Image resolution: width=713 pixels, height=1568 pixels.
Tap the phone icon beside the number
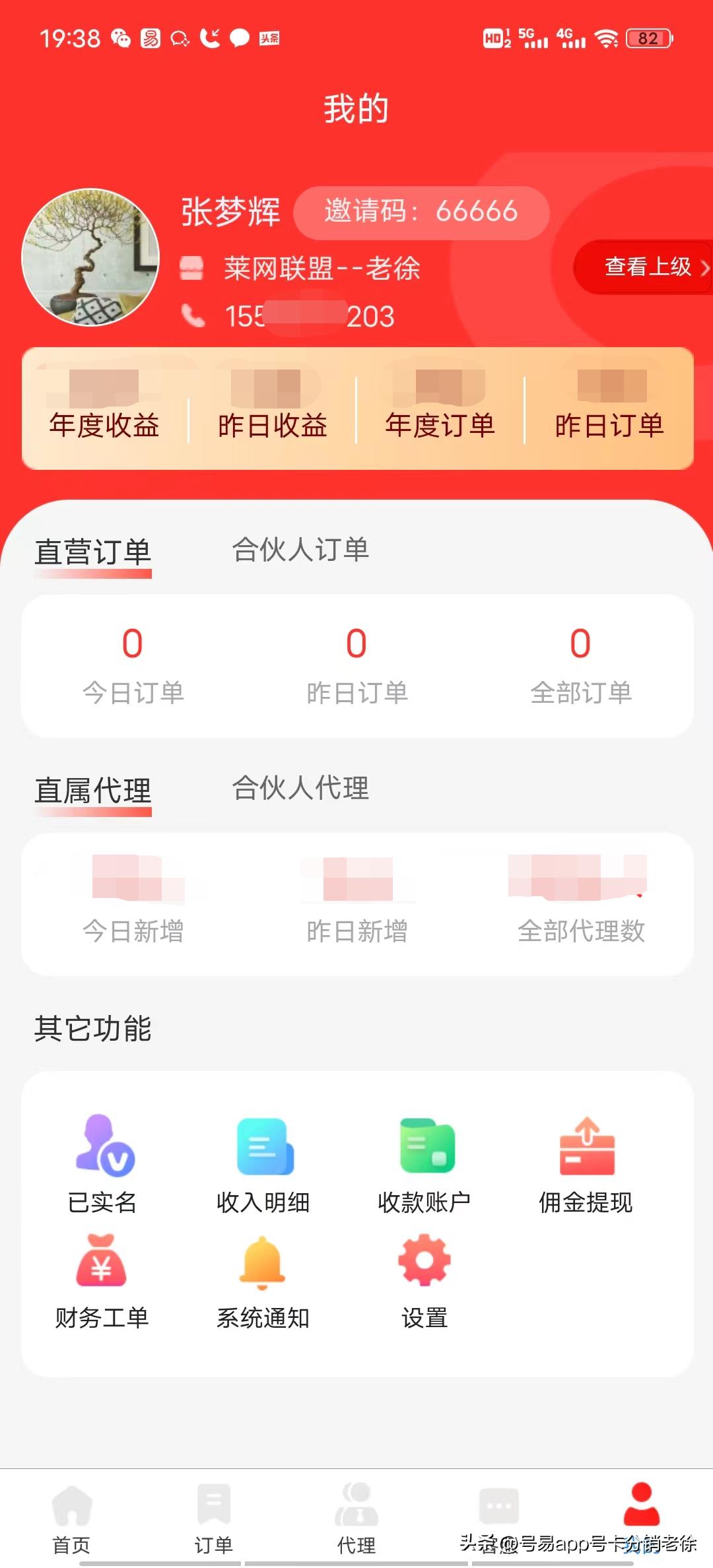point(193,315)
